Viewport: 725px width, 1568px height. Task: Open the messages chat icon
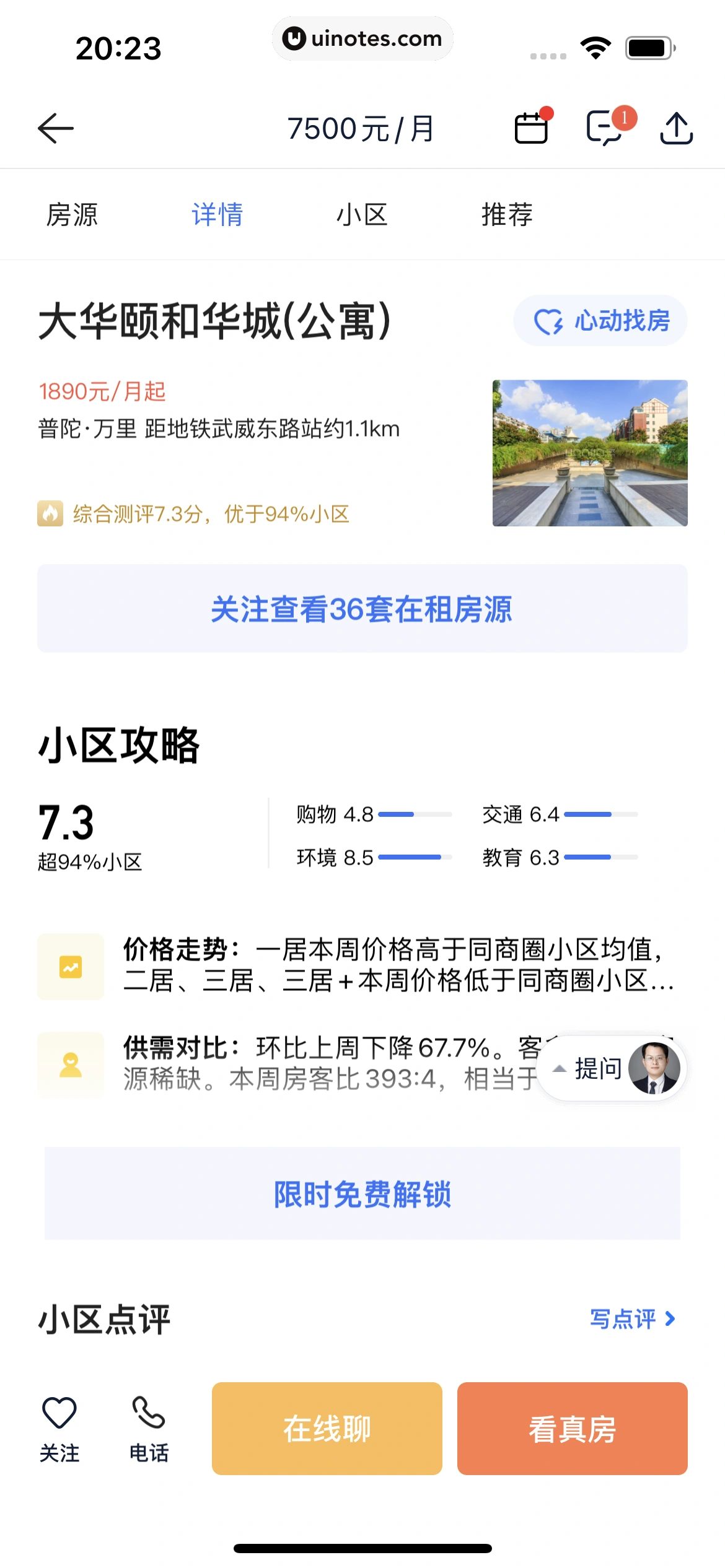point(605,128)
